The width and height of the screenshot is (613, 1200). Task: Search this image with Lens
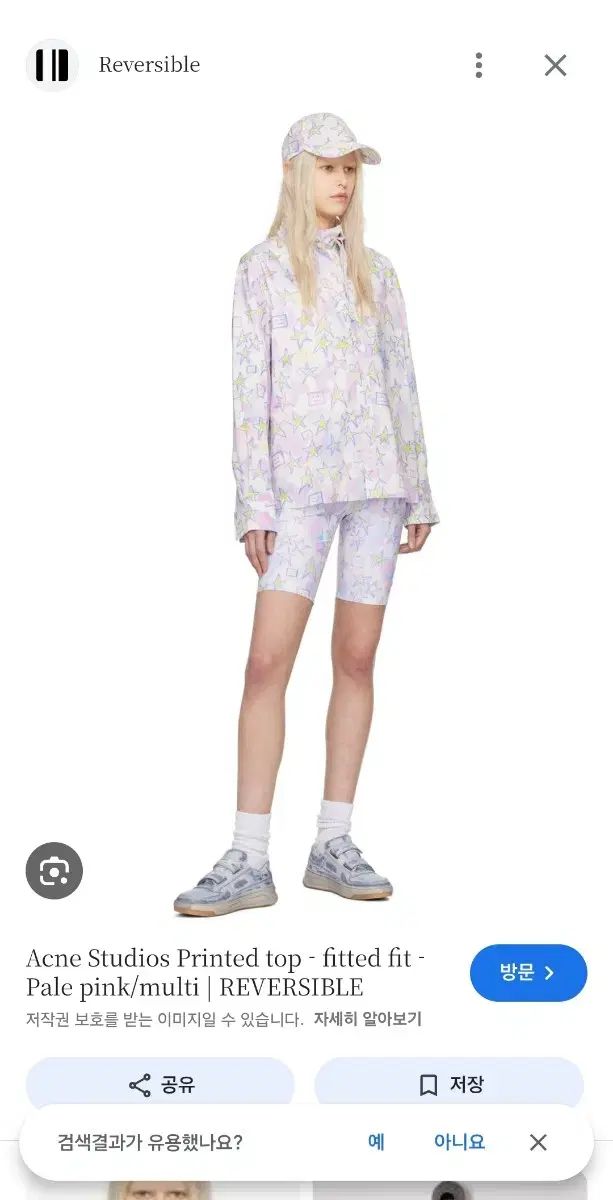pos(54,871)
